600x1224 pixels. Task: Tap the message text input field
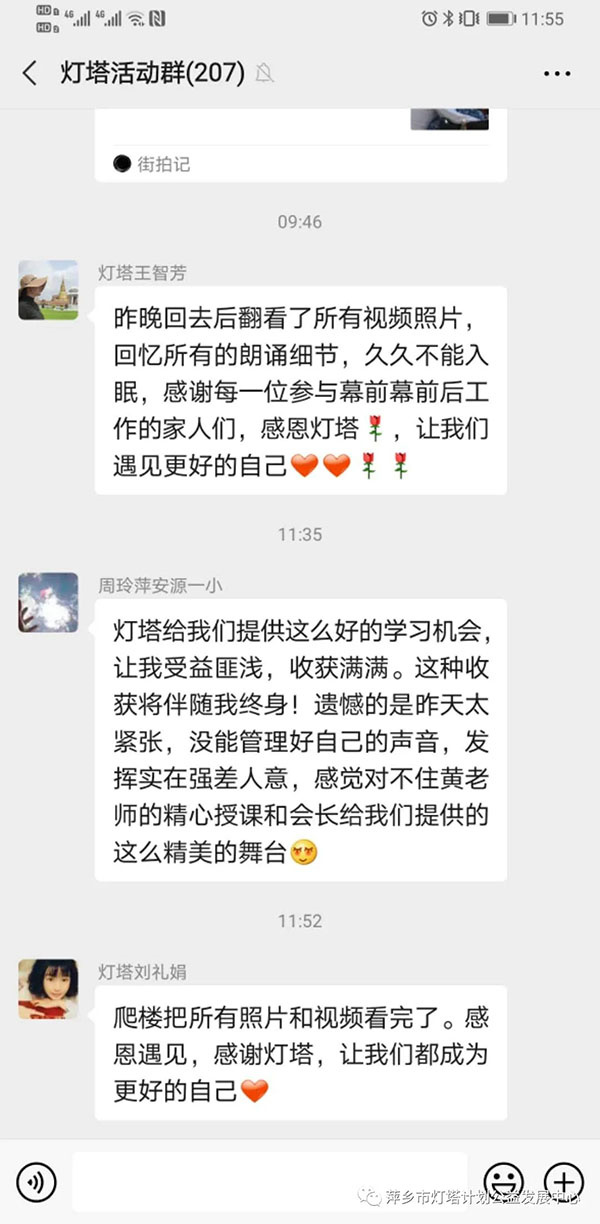(x=270, y=1182)
